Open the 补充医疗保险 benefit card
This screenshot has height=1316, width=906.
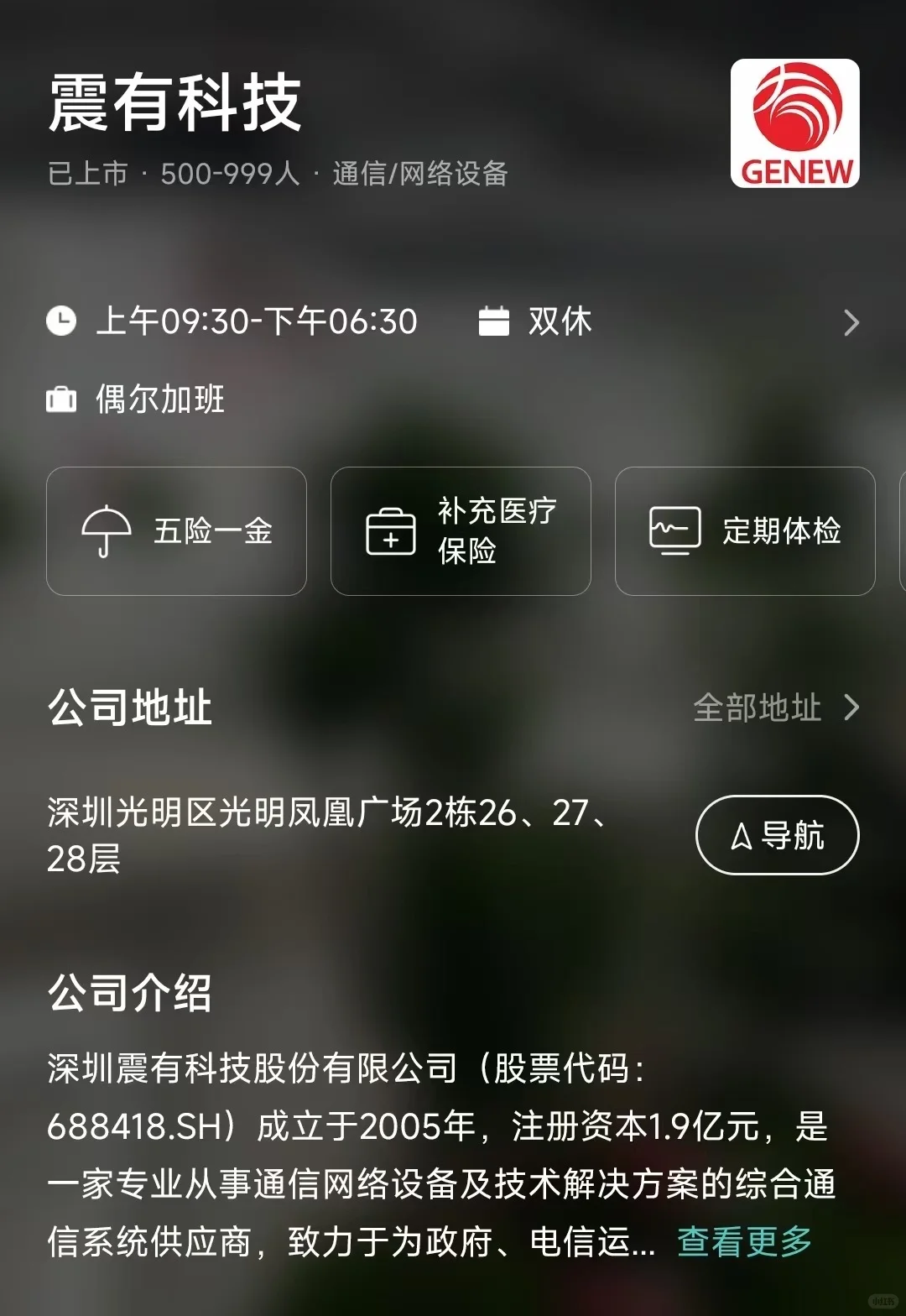point(461,531)
